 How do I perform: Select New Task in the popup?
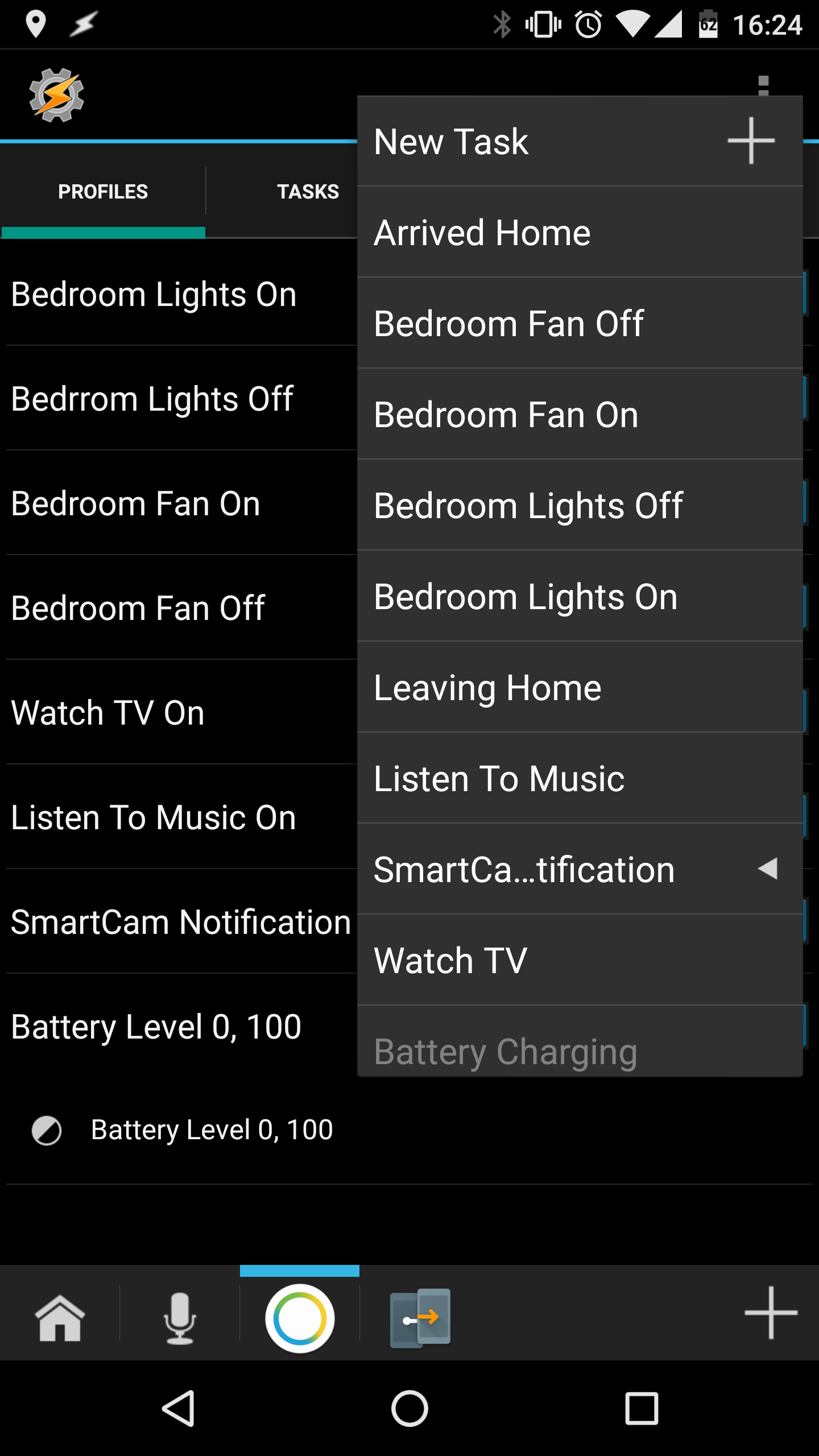(580, 141)
